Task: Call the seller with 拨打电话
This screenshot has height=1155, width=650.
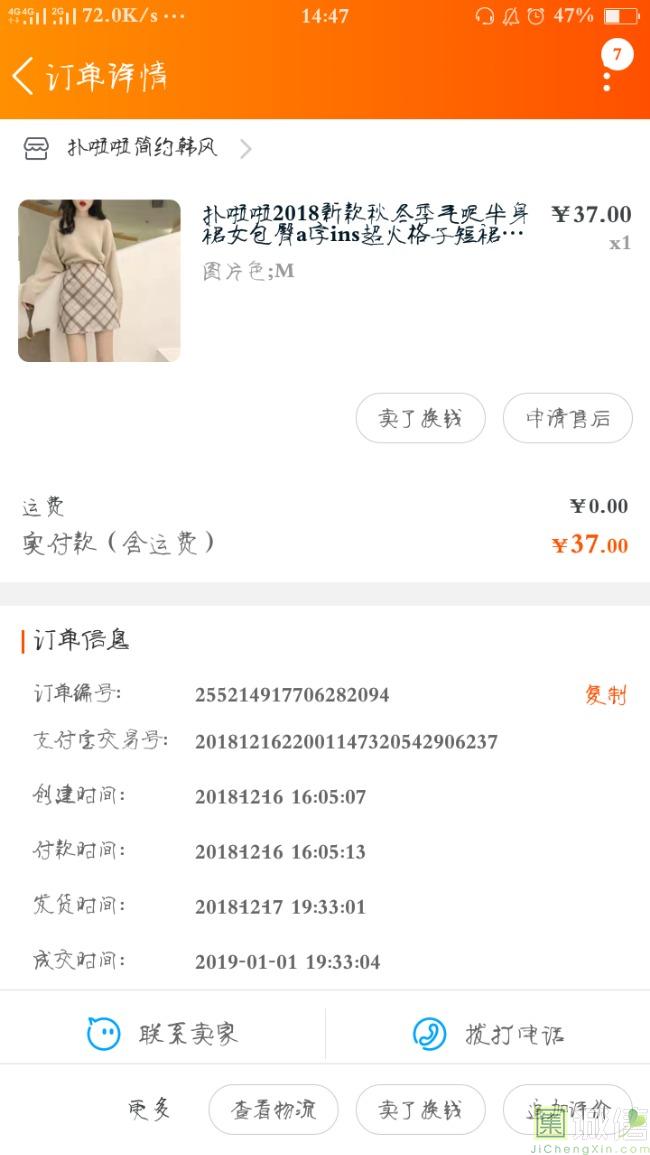Action: click(489, 1034)
